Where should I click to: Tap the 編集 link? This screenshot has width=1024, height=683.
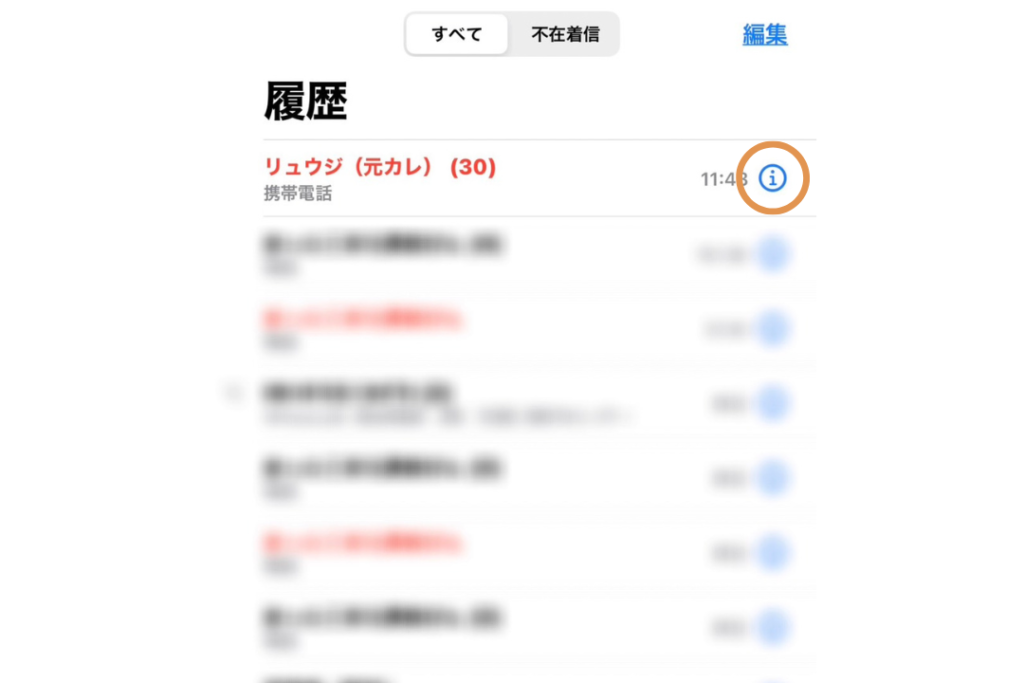click(x=765, y=34)
